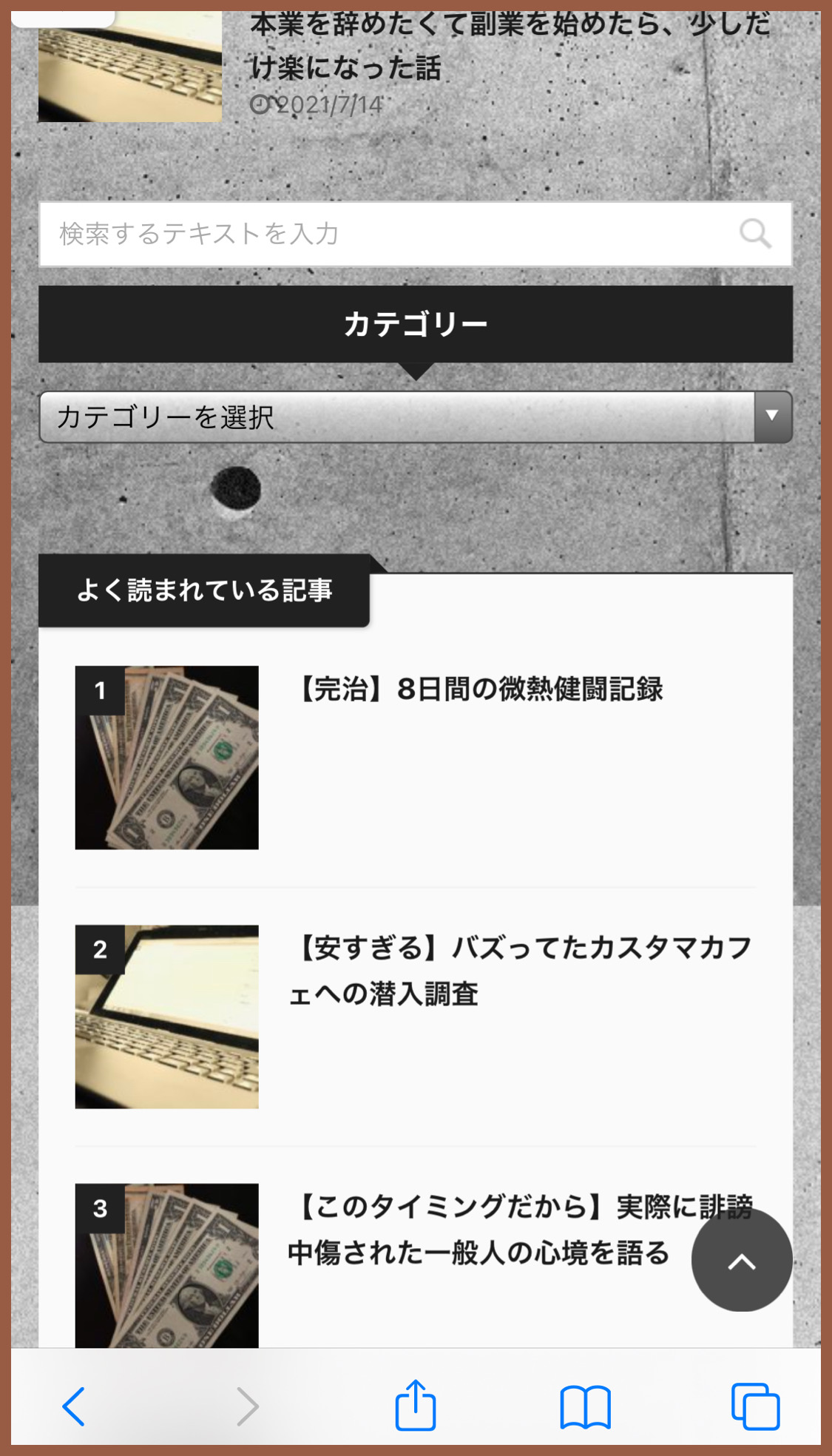The width and height of the screenshot is (832, 1456).
Task: Open browser bookmarks
Action: [585, 1406]
